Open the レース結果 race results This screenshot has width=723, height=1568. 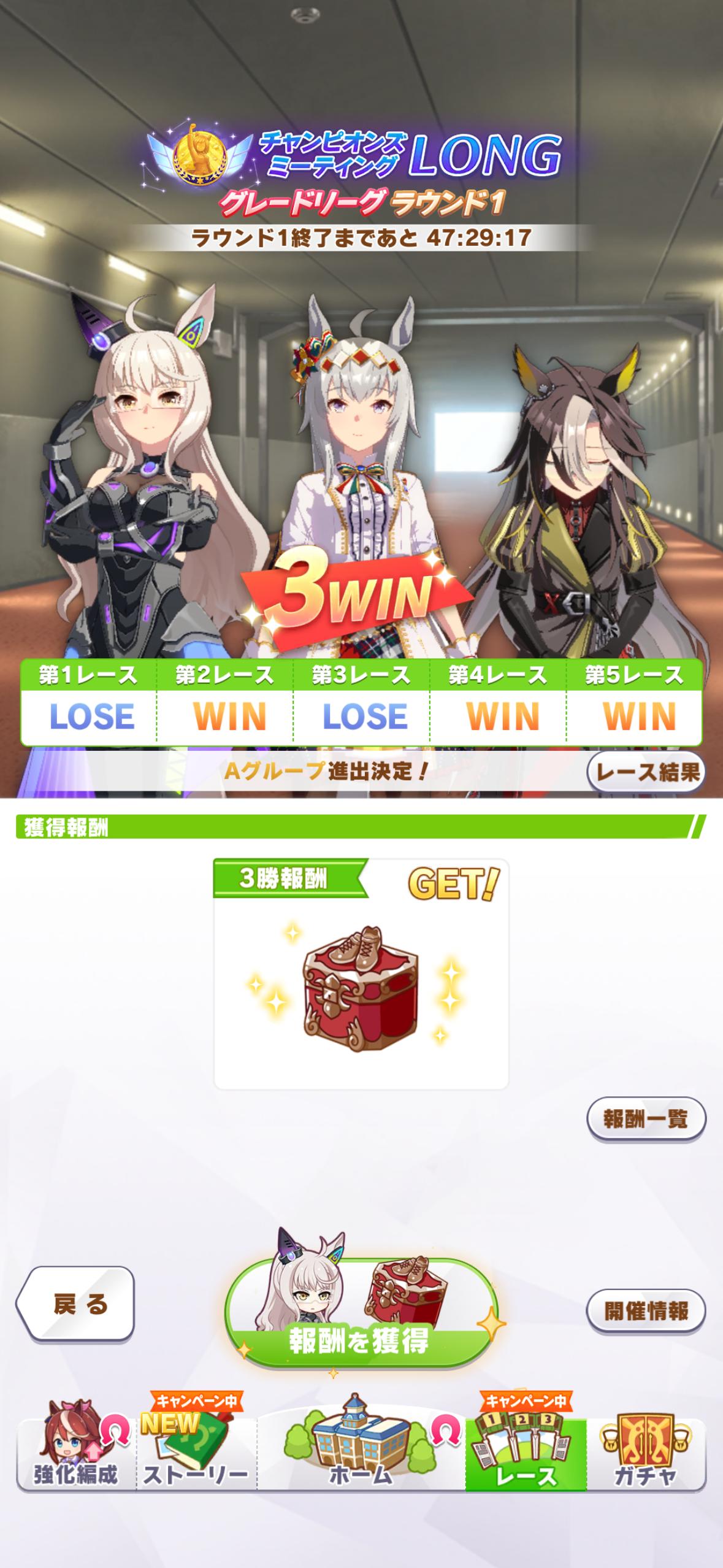click(x=646, y=772)
